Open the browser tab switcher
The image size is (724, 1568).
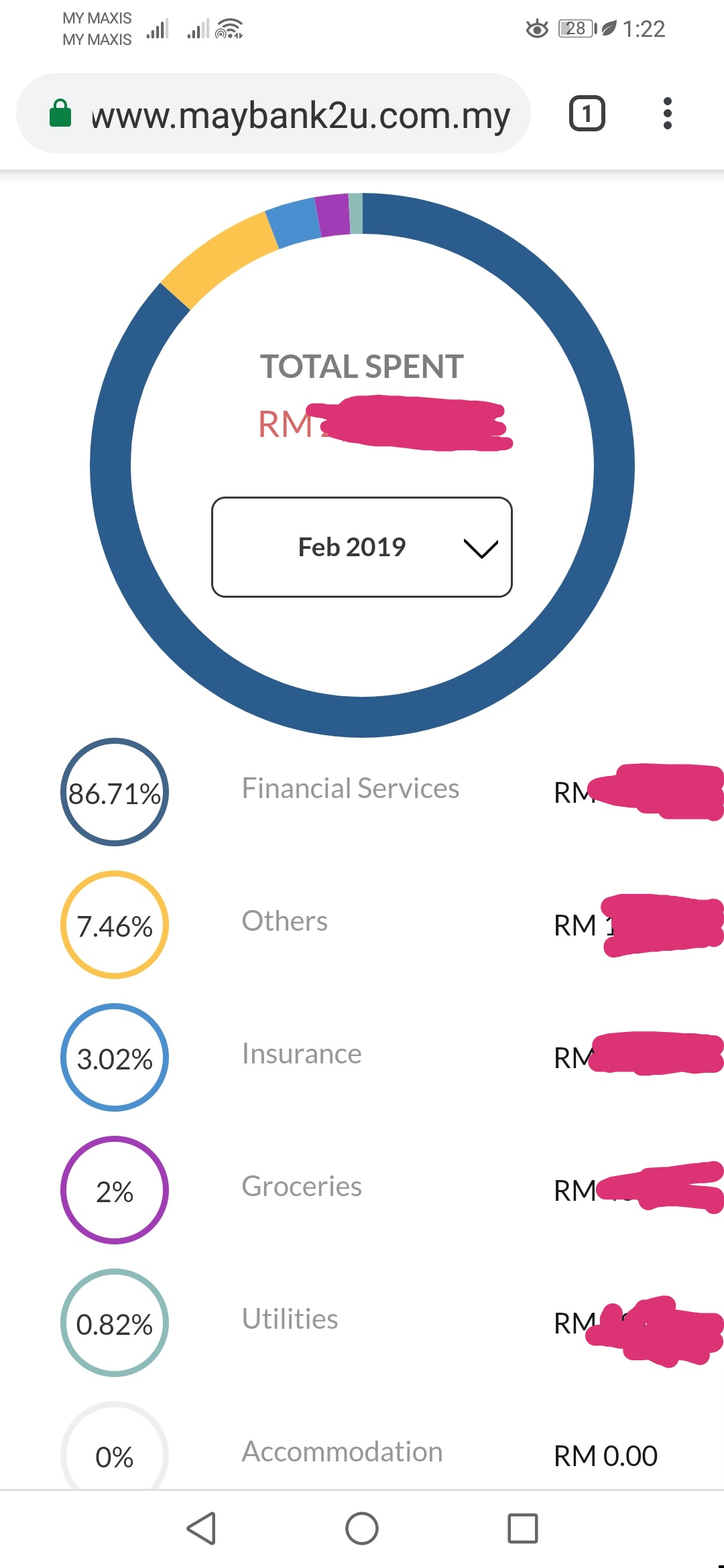[587, 114]
